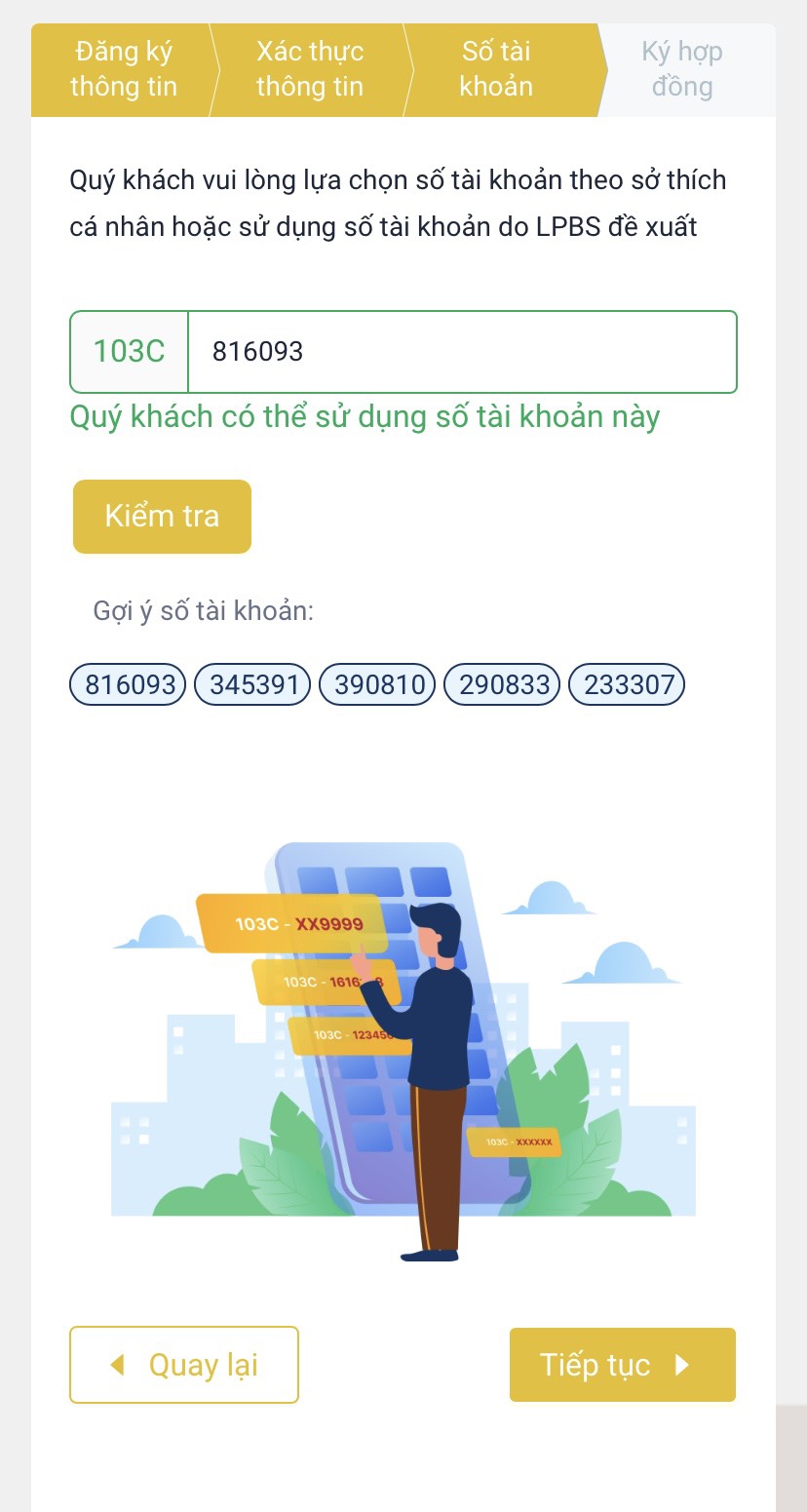
Task: Select suggested account number 816093 chip
Action: 128,684
